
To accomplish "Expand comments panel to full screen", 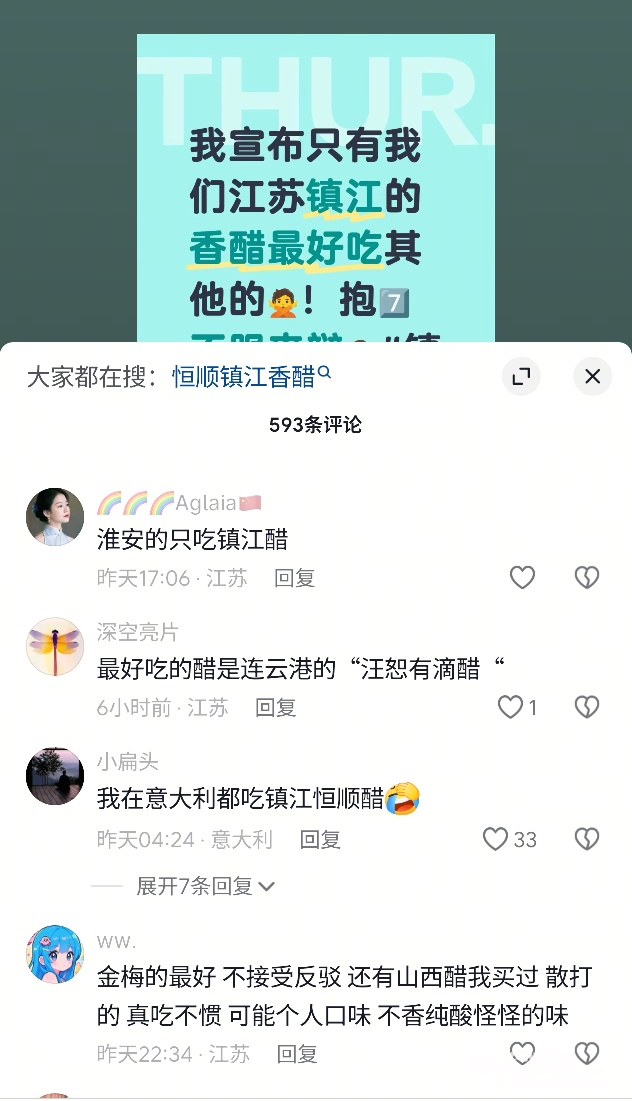I will pos(520,376).
